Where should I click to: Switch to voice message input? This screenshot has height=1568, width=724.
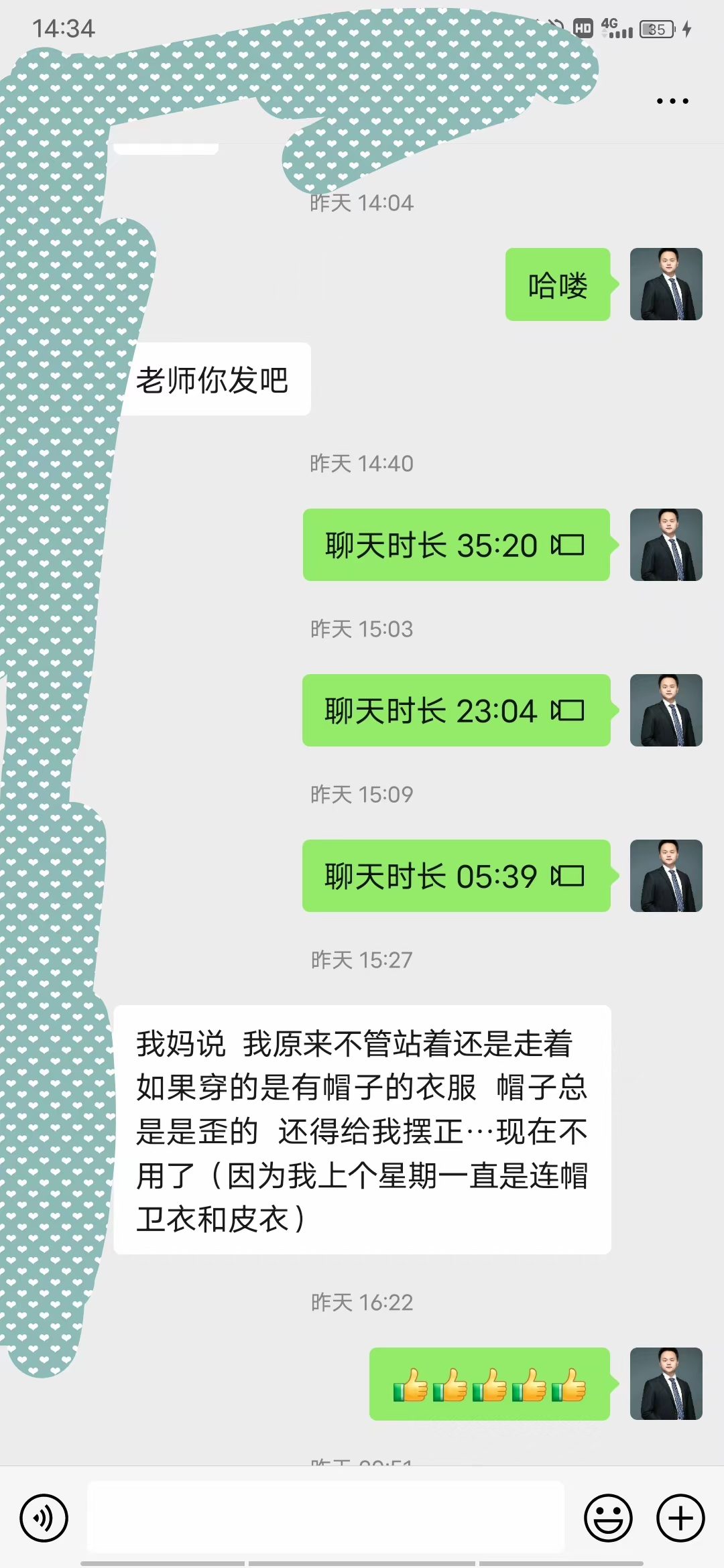tap(44, 1518)
